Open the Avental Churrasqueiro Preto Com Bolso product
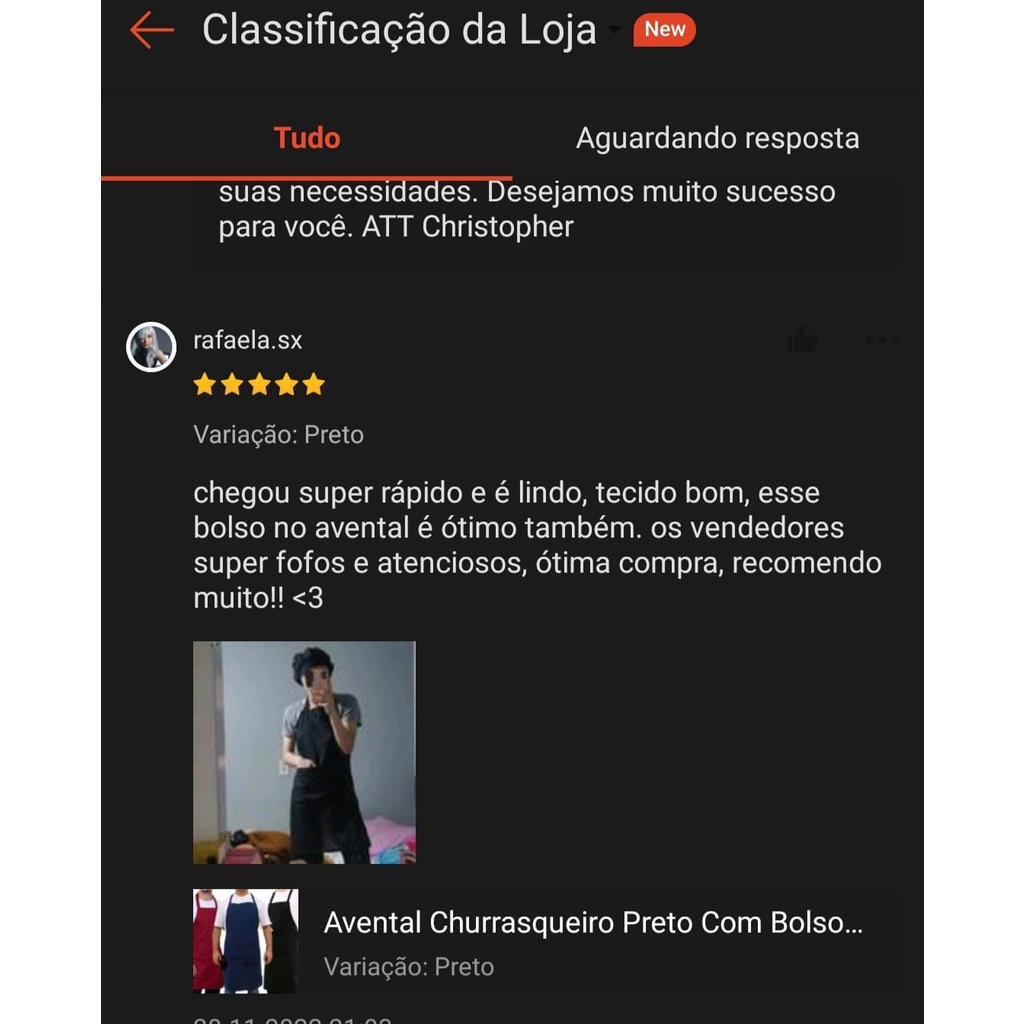Image resolution: width=1024 pixels, height=1024 pixels. 528,941
